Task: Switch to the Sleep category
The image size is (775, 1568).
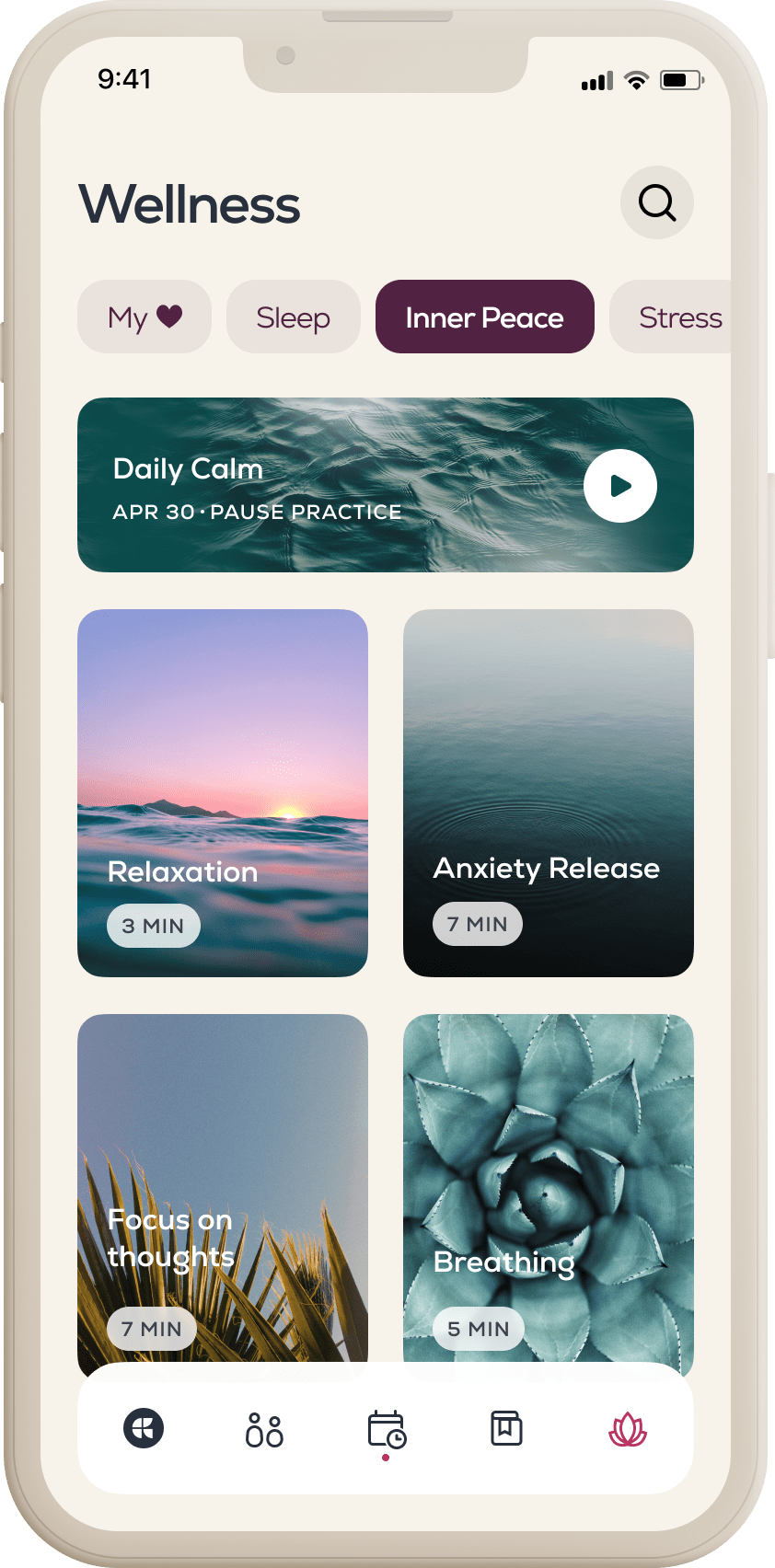Action: [x=293, y=317]
